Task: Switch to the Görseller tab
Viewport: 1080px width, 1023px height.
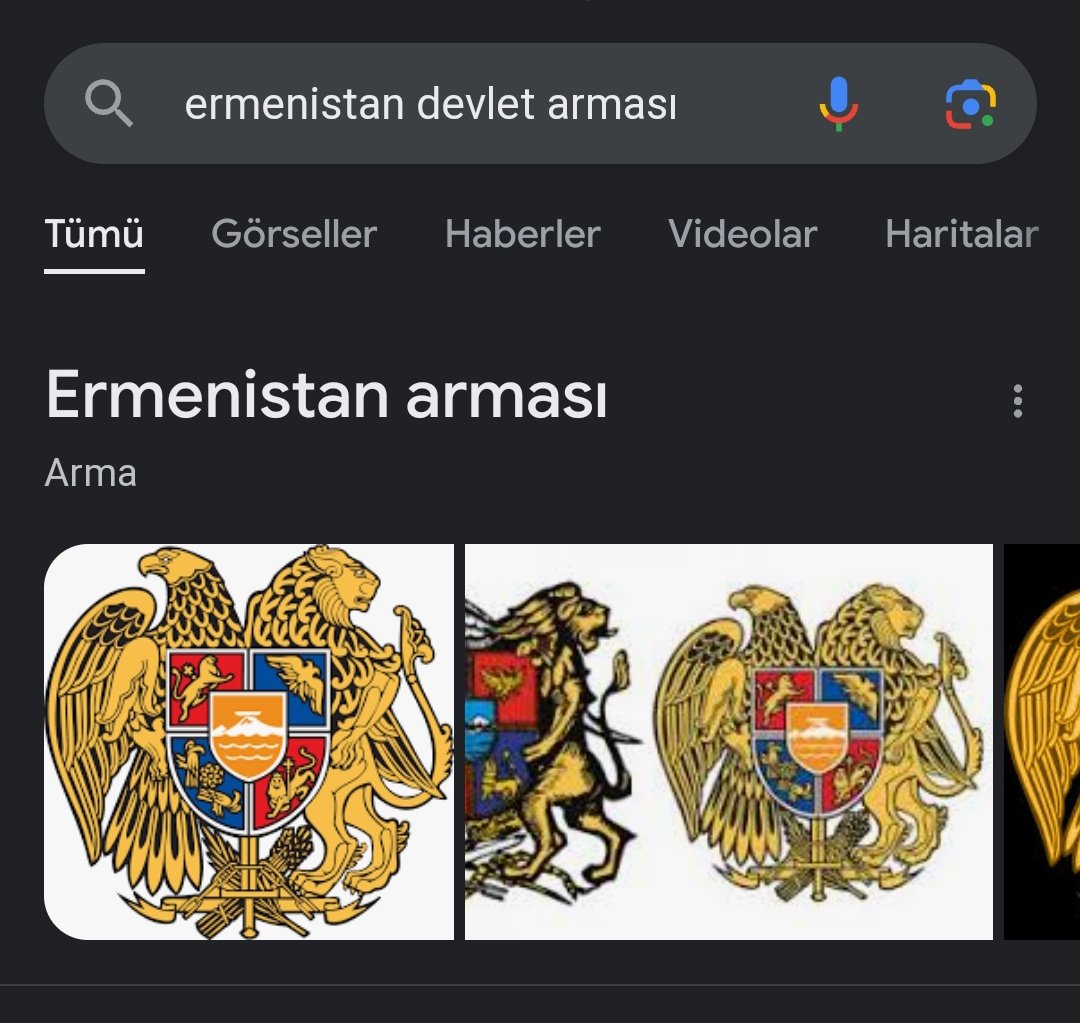Action: point(294,235)
